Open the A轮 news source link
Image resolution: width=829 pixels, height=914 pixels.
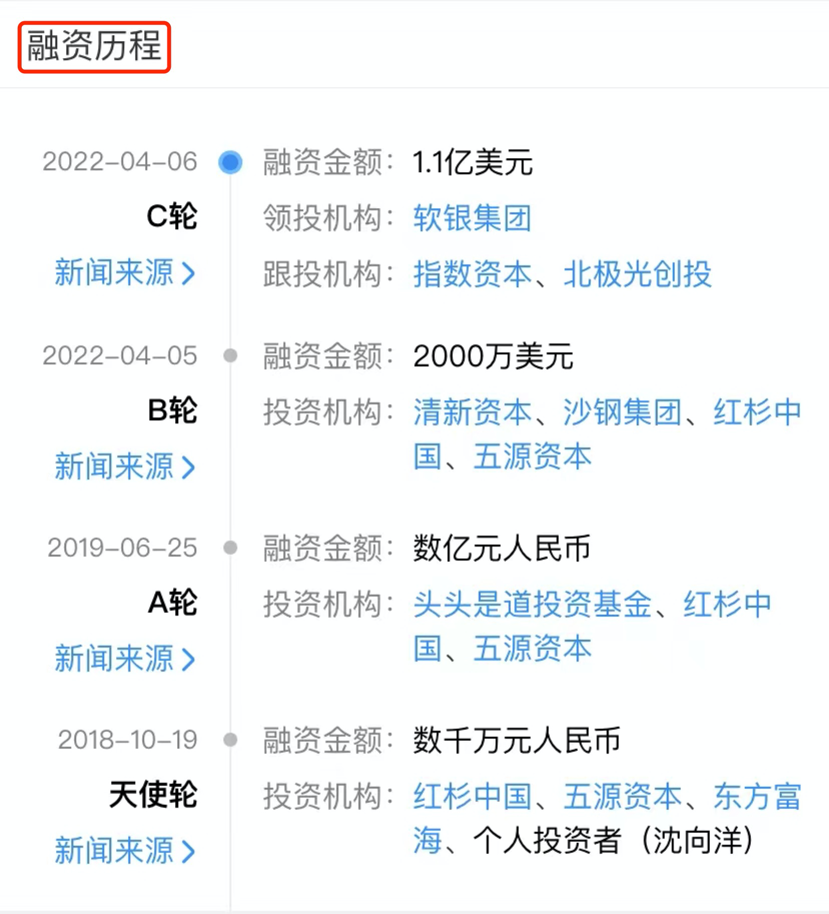coord(125,659)
